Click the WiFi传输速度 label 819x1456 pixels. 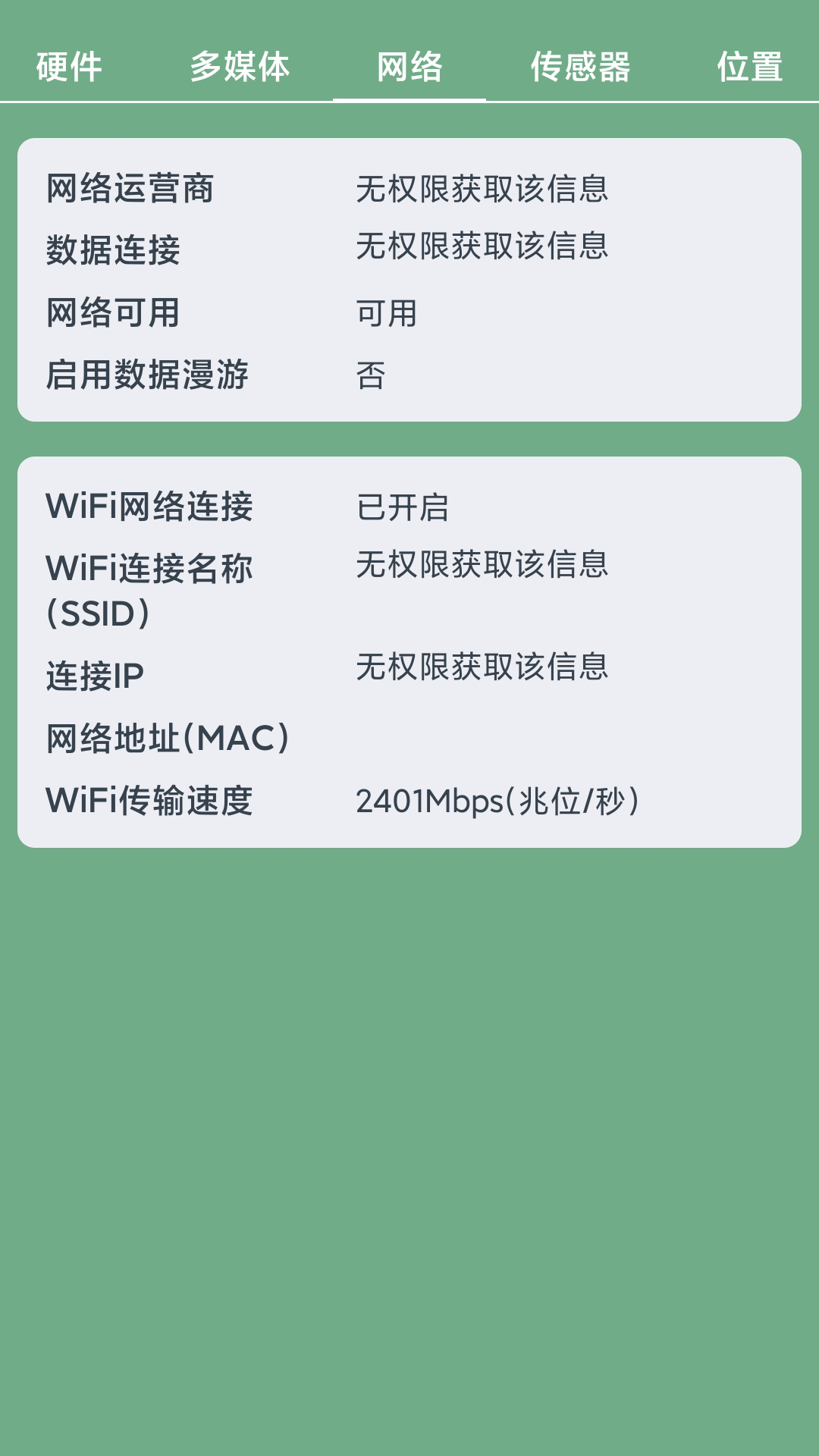pyautogui.click(x=148, y=799)
